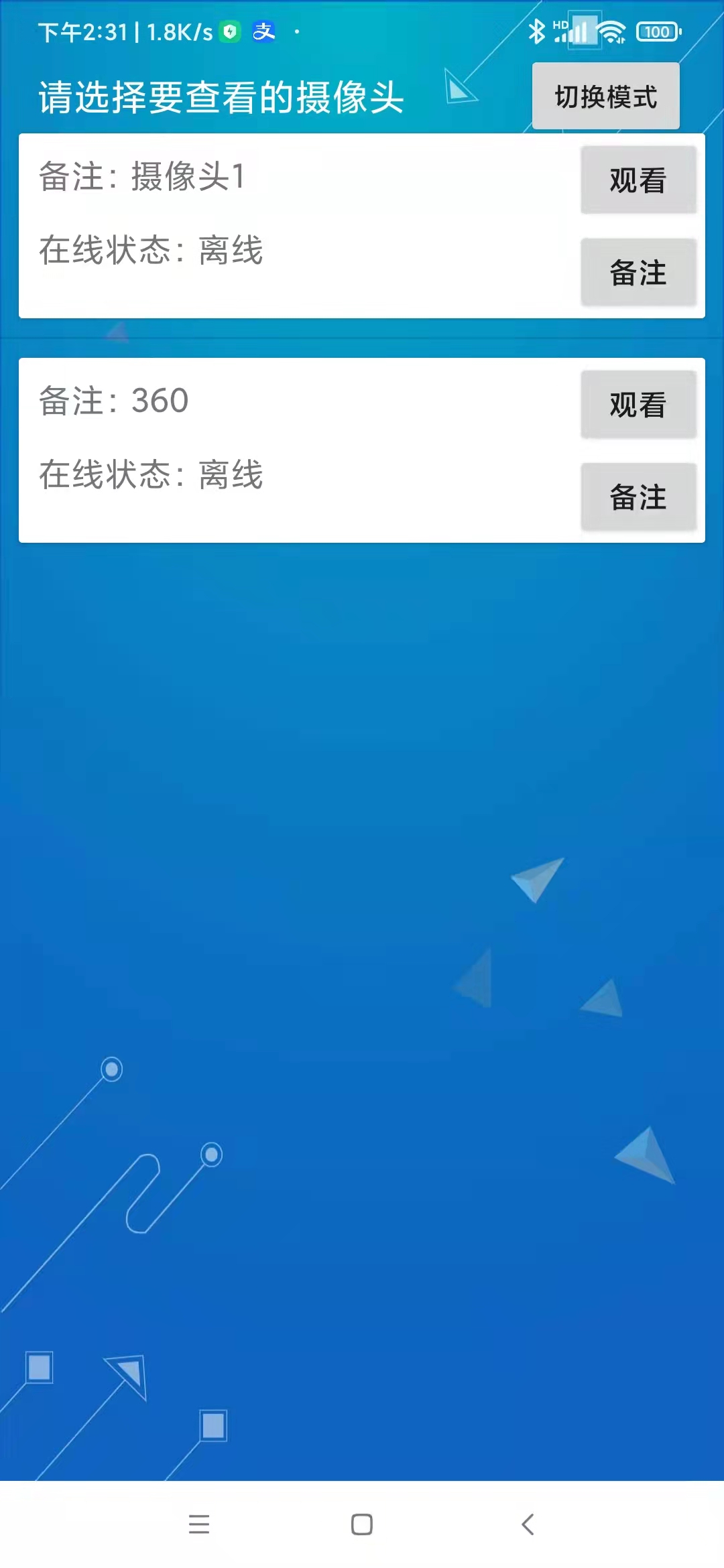This screenshot has height=1568, width=724.
Task: Edit the note for 摄像头1 via 备注
Action: [x=638, y=273]
